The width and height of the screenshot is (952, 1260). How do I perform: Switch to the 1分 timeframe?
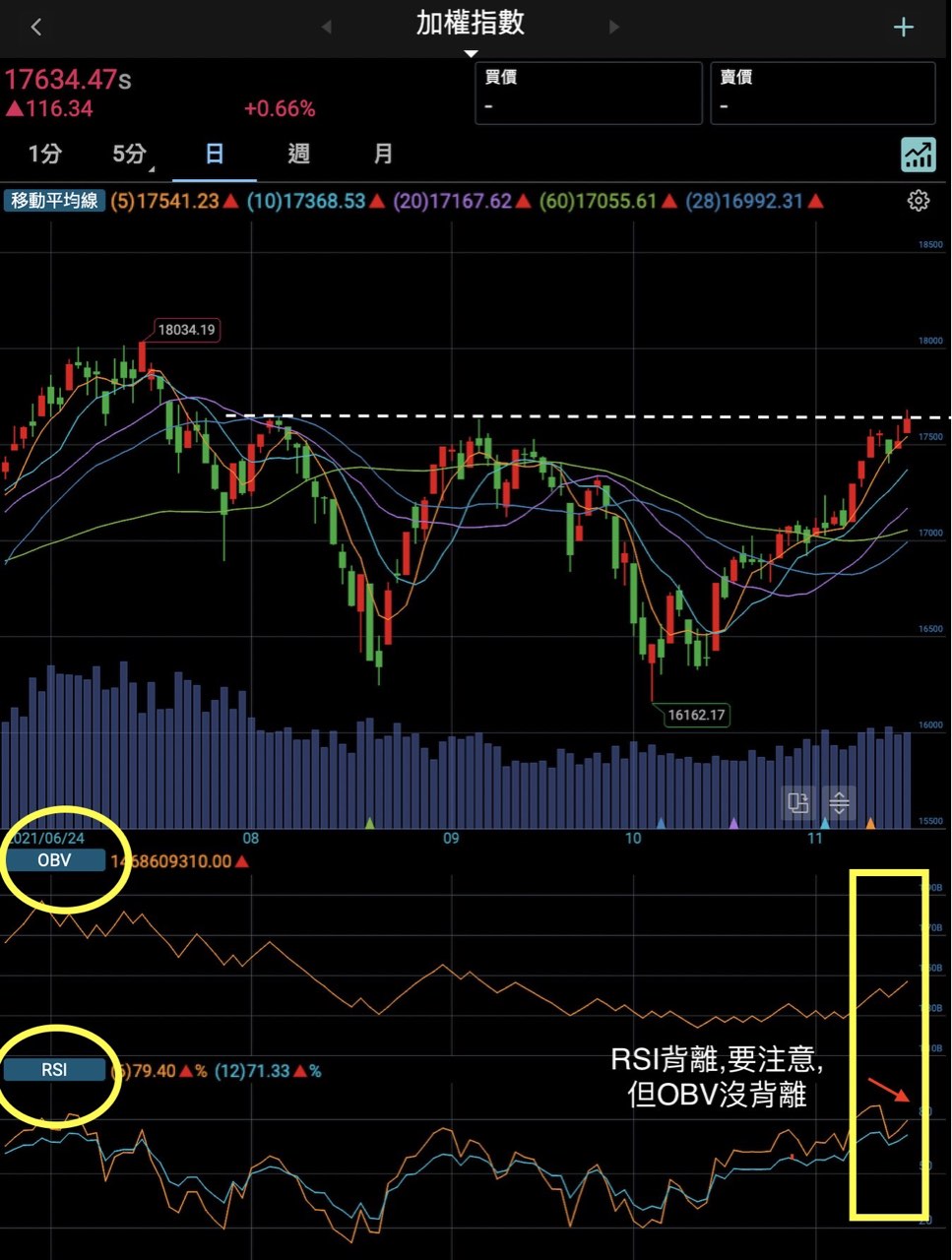pyautogui.click(x=44, y=154)
